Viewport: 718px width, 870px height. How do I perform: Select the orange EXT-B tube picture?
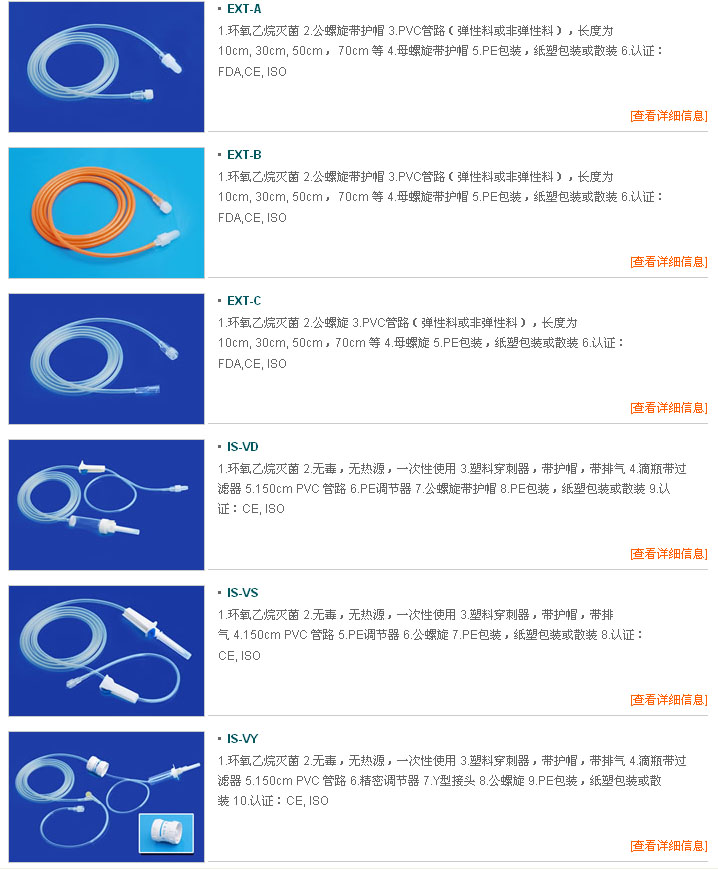click(106, 213)
